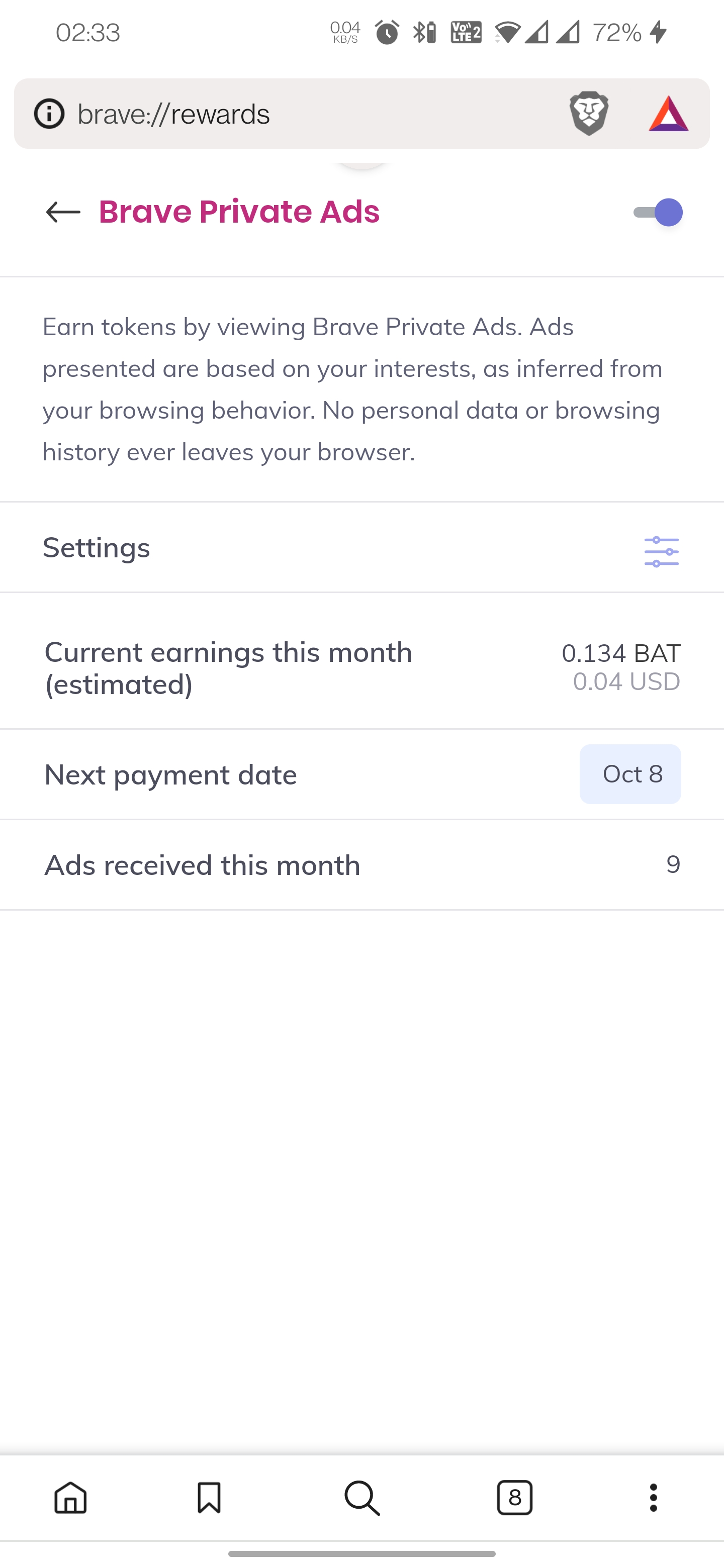The width and height of the screenshot is (724, 1568).
Task: Open bookmarks via the bookmark icon
Action: coord(210,1498)
